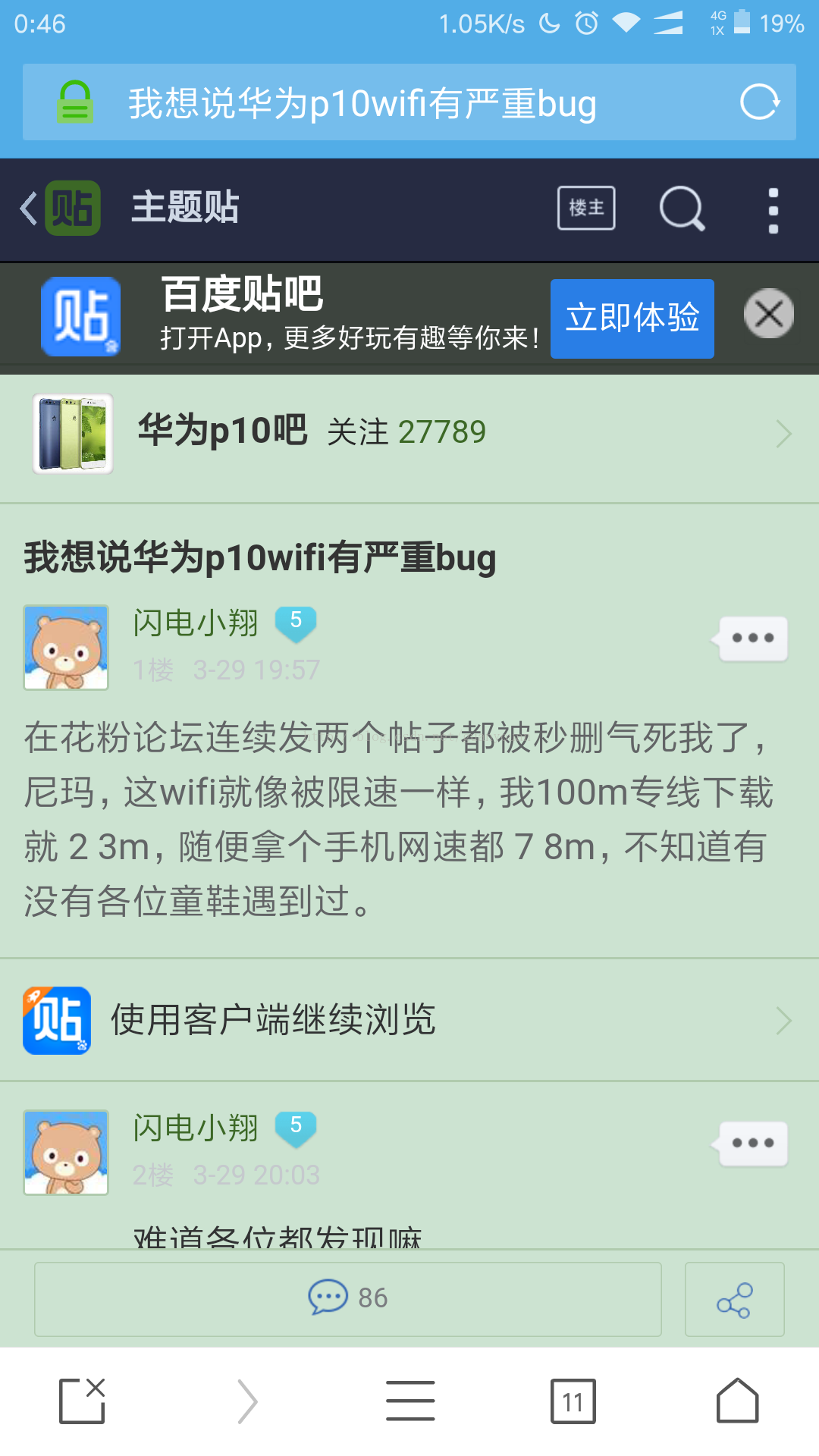
Task: Reload the page via refresh icon
Action: pyautogui.click(x=759, y=102)
